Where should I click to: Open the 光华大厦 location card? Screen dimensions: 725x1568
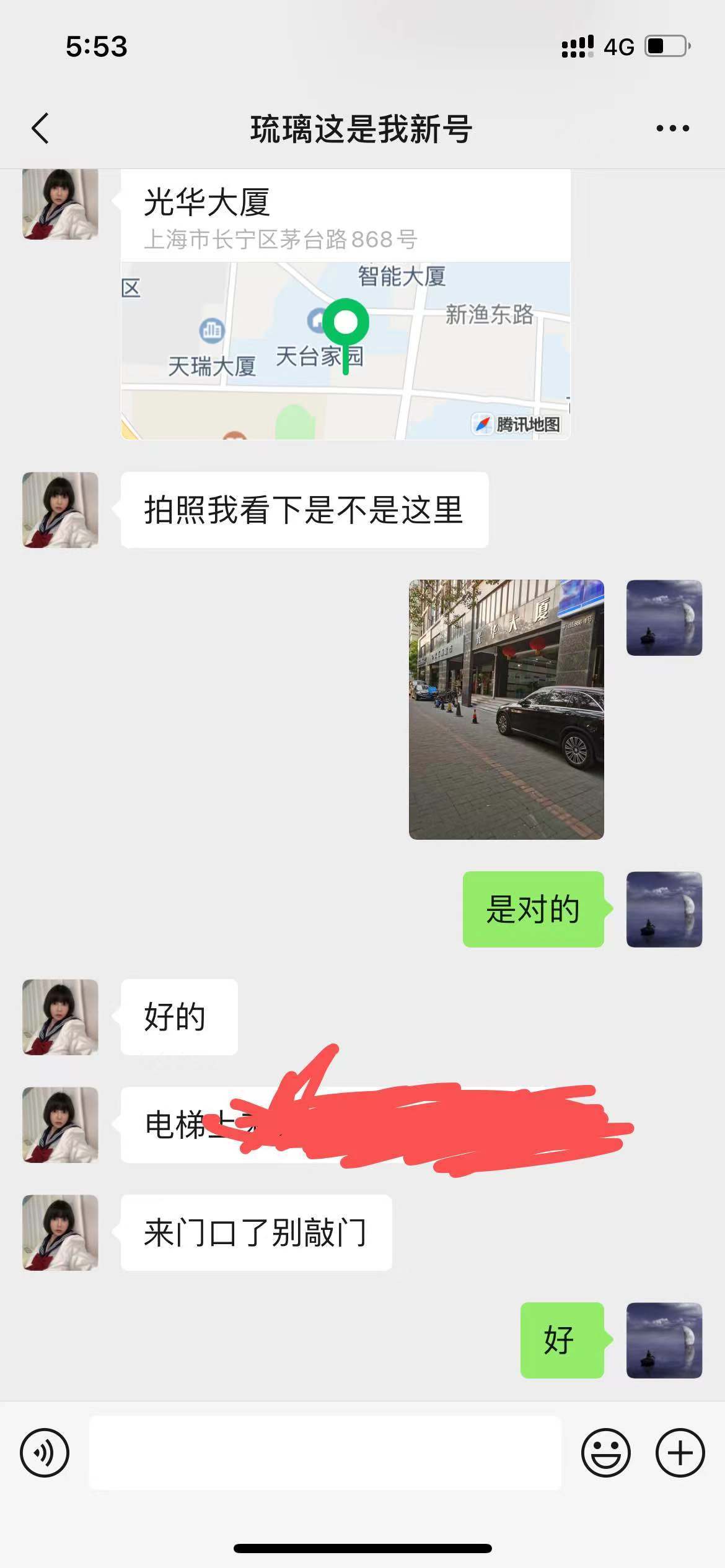pyautogui.click(x=345, y=303)
